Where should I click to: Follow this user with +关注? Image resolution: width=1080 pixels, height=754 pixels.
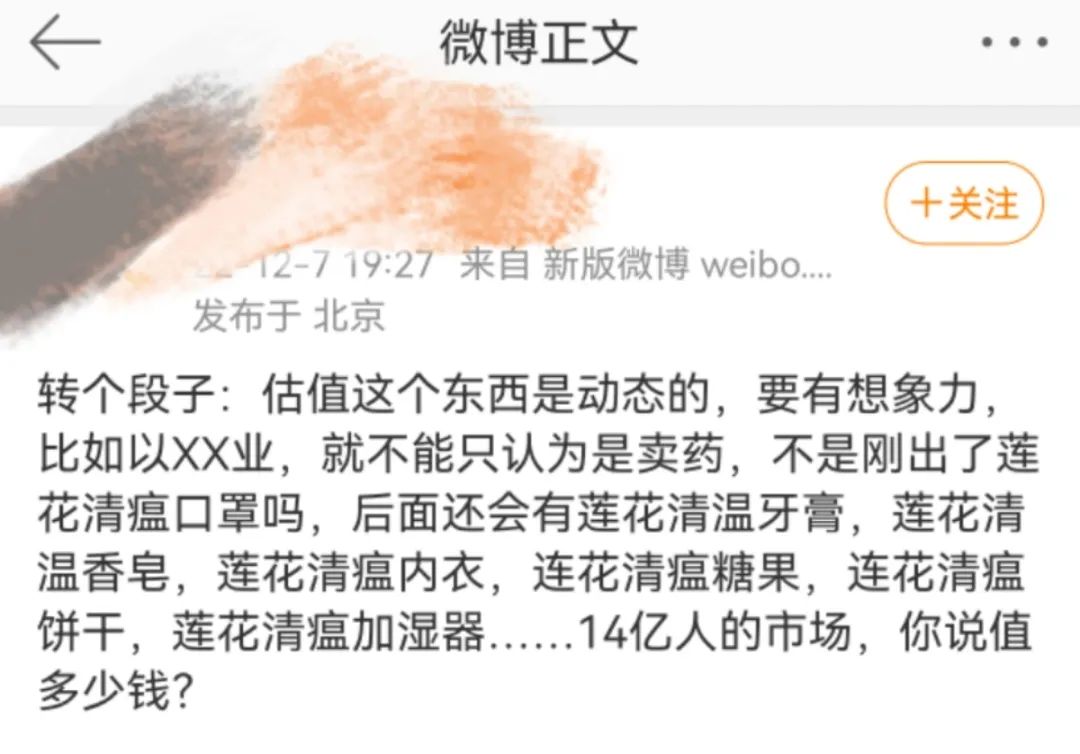pos(963,204)
